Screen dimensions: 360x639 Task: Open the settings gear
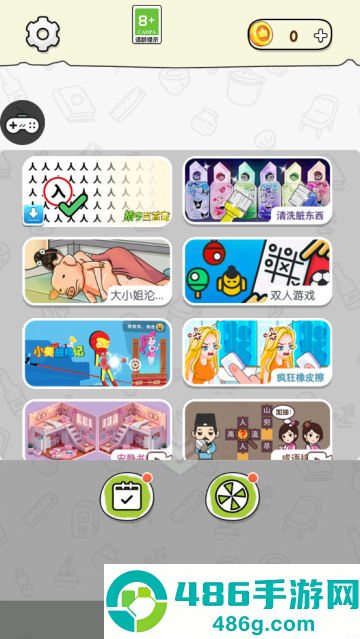(43, 34)
